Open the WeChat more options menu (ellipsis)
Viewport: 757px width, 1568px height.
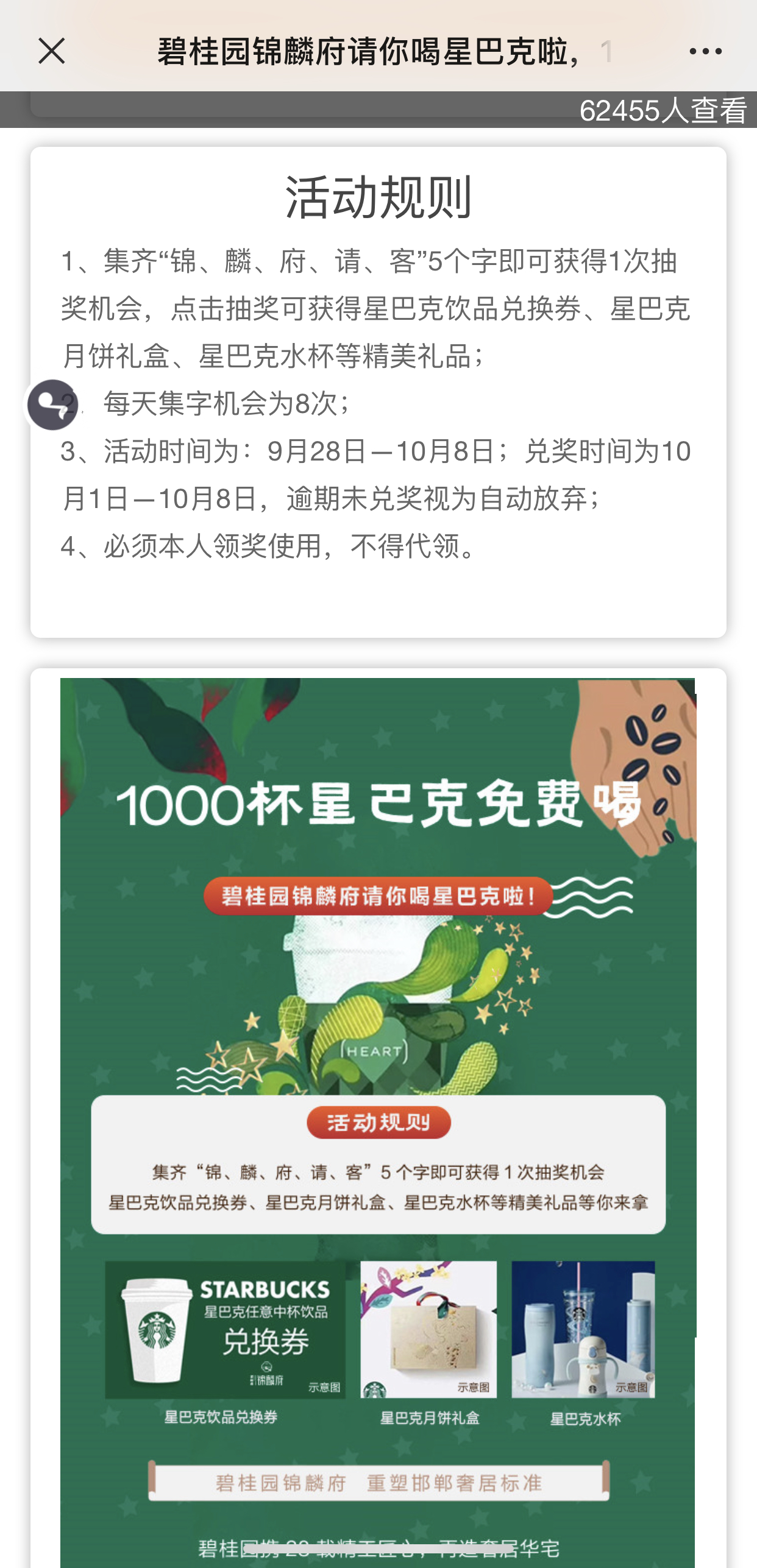704,52
